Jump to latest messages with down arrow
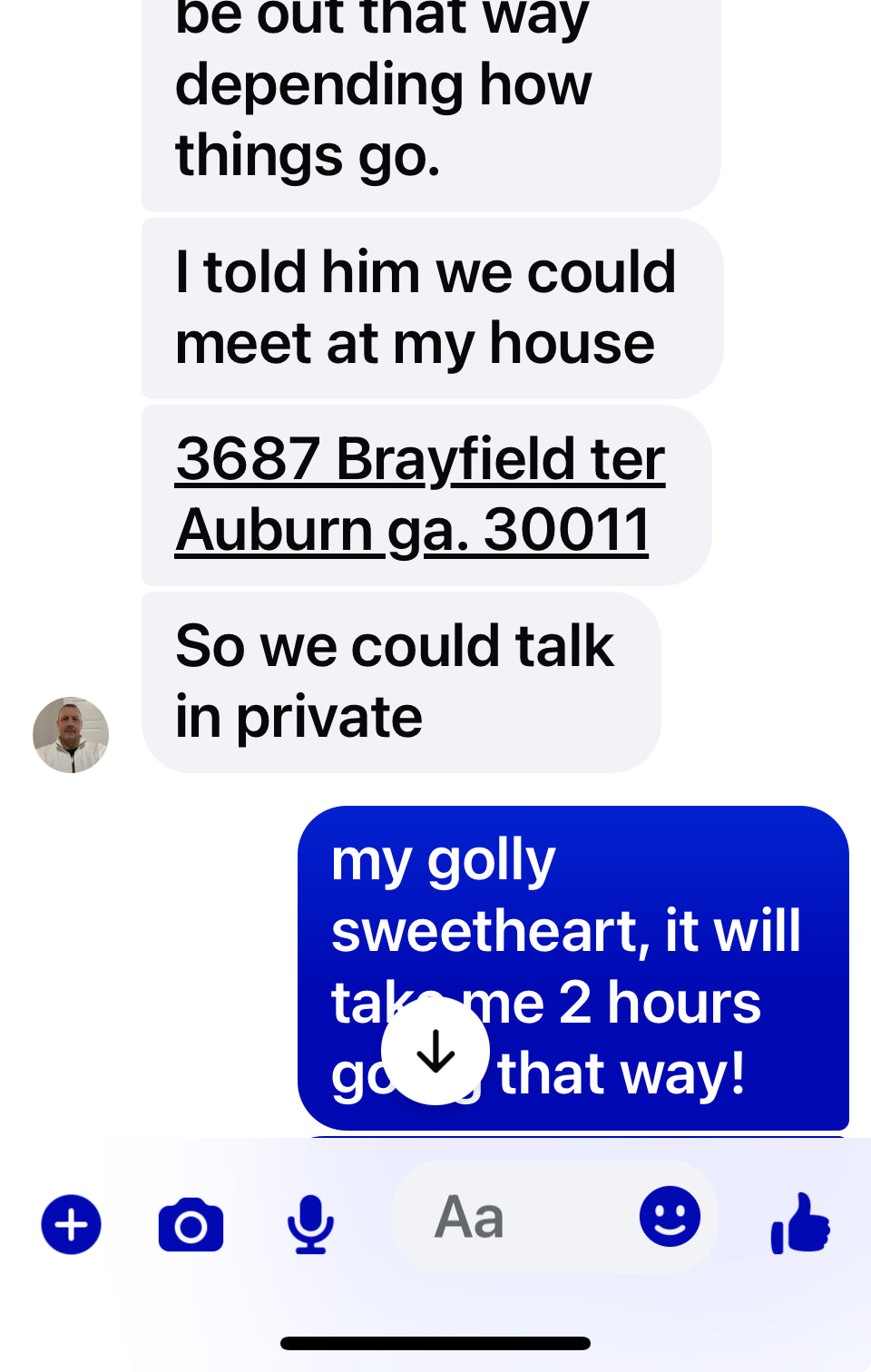Screen dimensions: 871x1372 pyautogui.click(x=435, y=1051)
